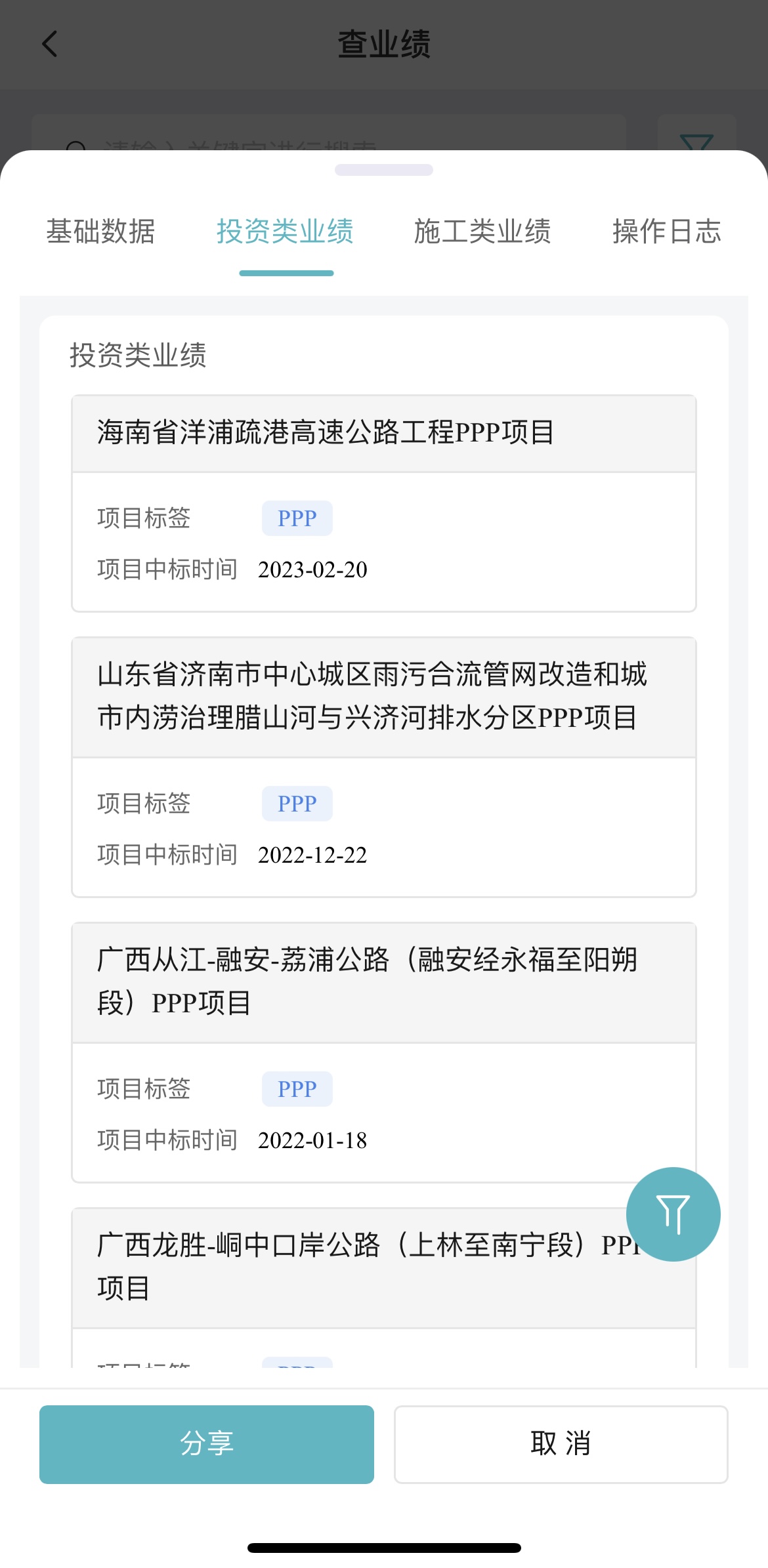Go back using the top-left arrow
The height and width of the screenshot is (1568, 768).
click(50, 44)
